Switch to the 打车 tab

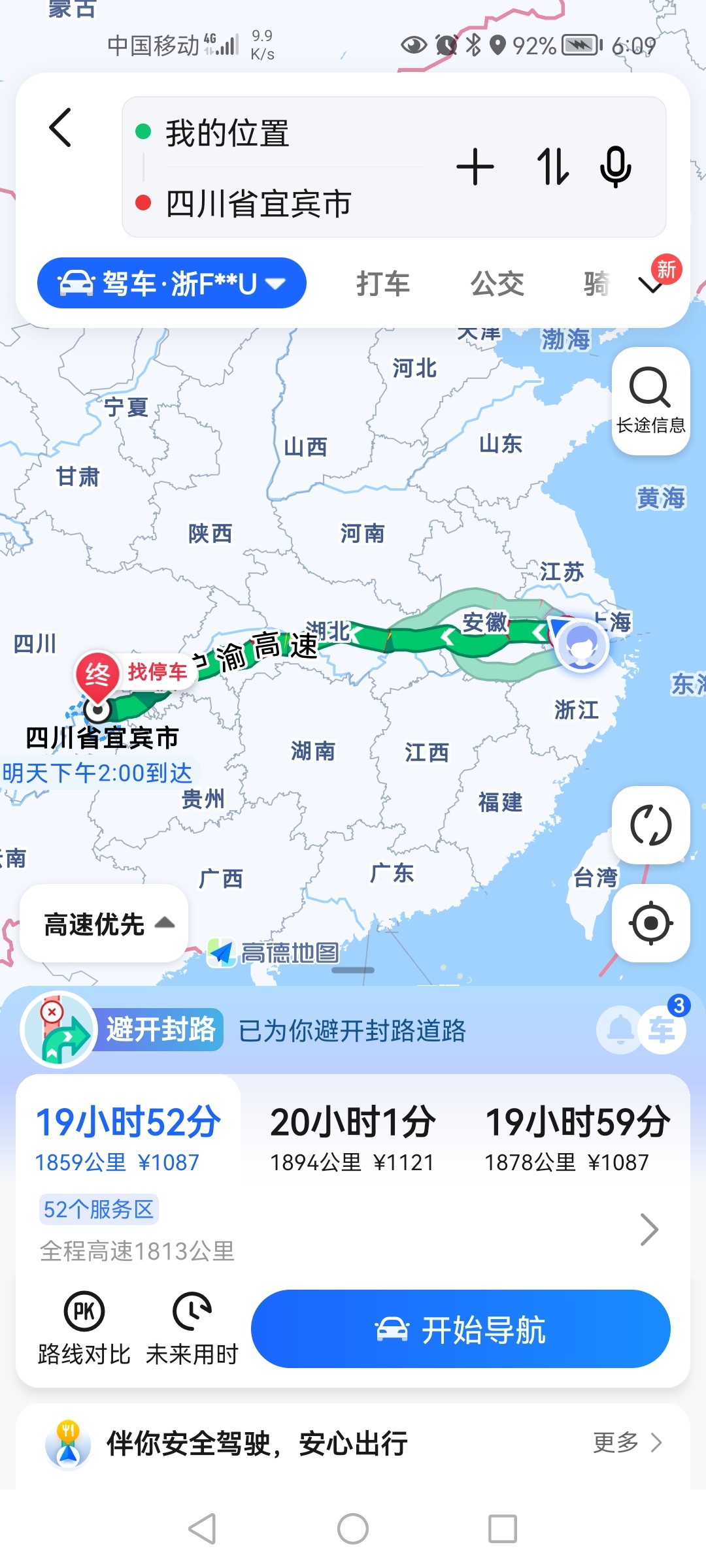point(383,284)
